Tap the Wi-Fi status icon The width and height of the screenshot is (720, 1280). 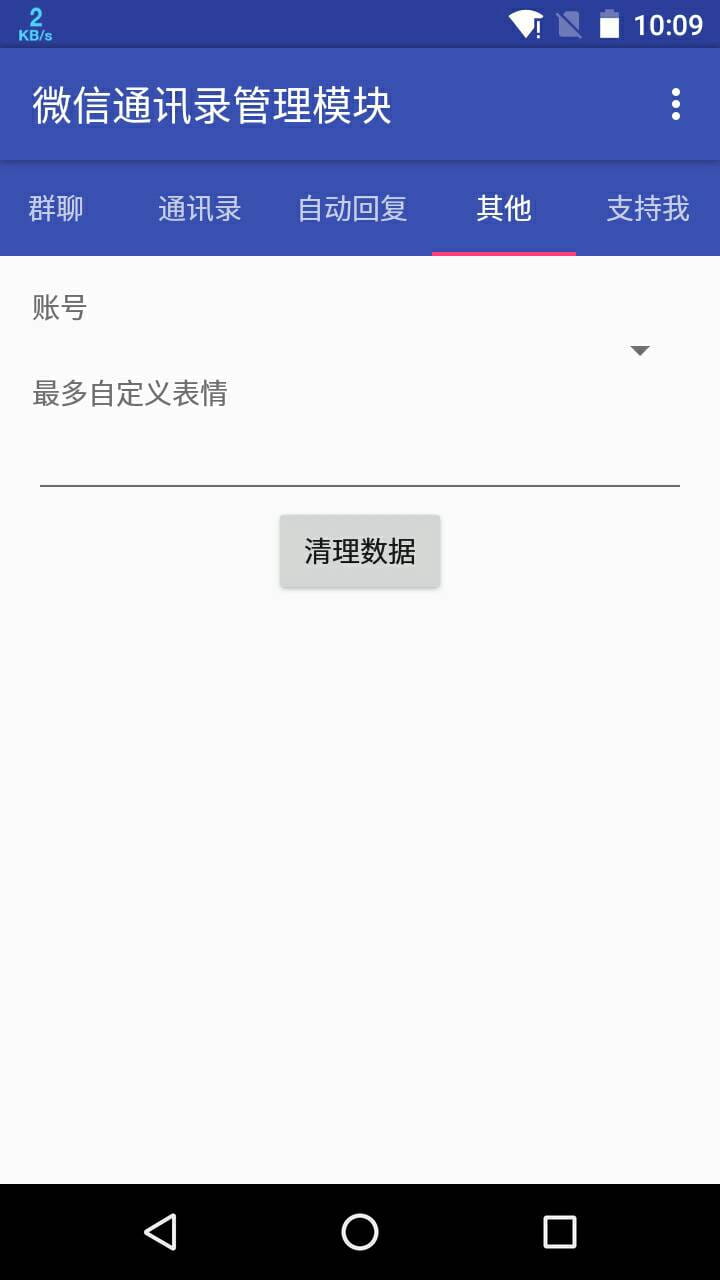coord(526,24)
